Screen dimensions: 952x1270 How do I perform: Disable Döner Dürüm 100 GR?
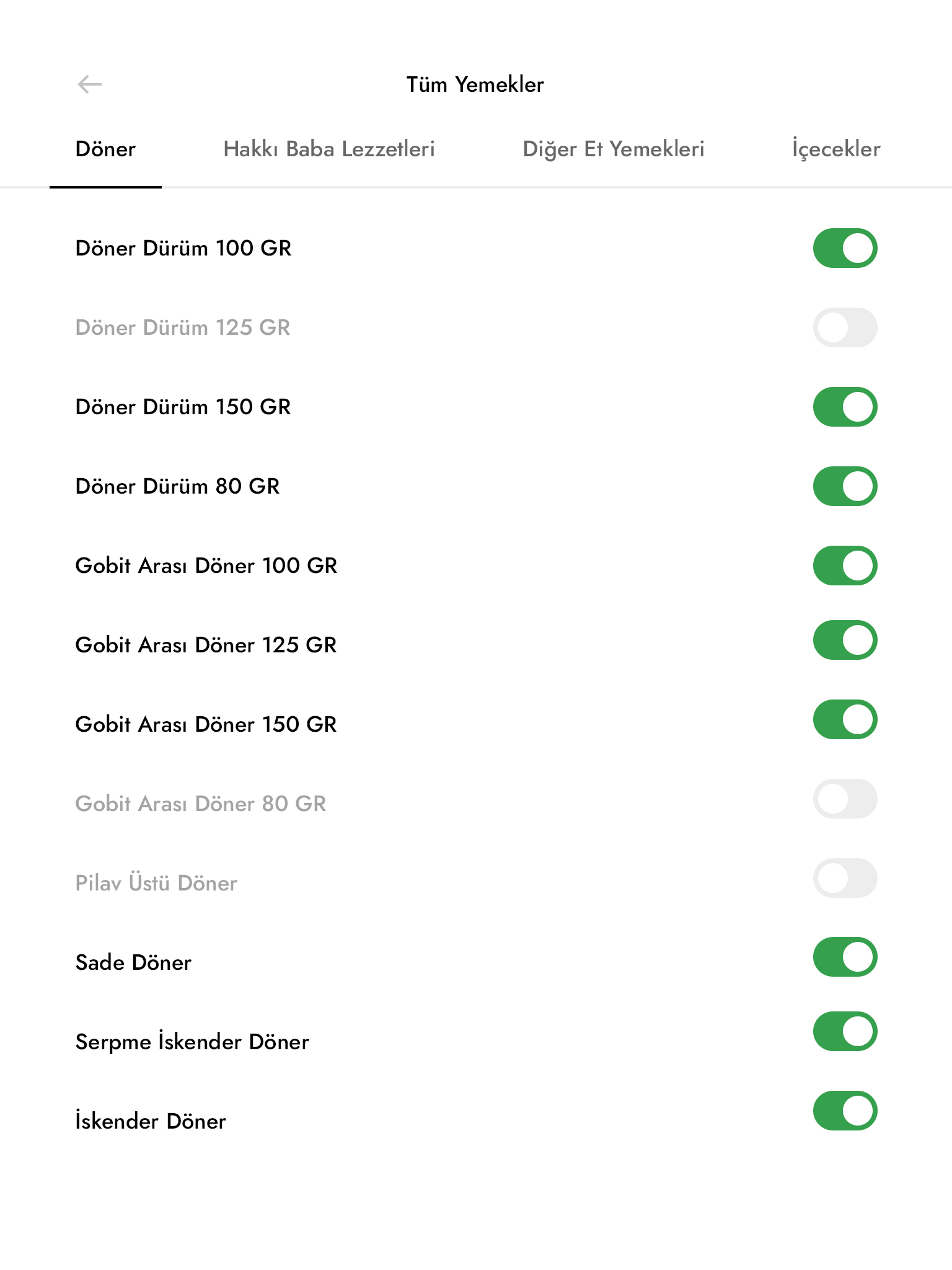845,248
